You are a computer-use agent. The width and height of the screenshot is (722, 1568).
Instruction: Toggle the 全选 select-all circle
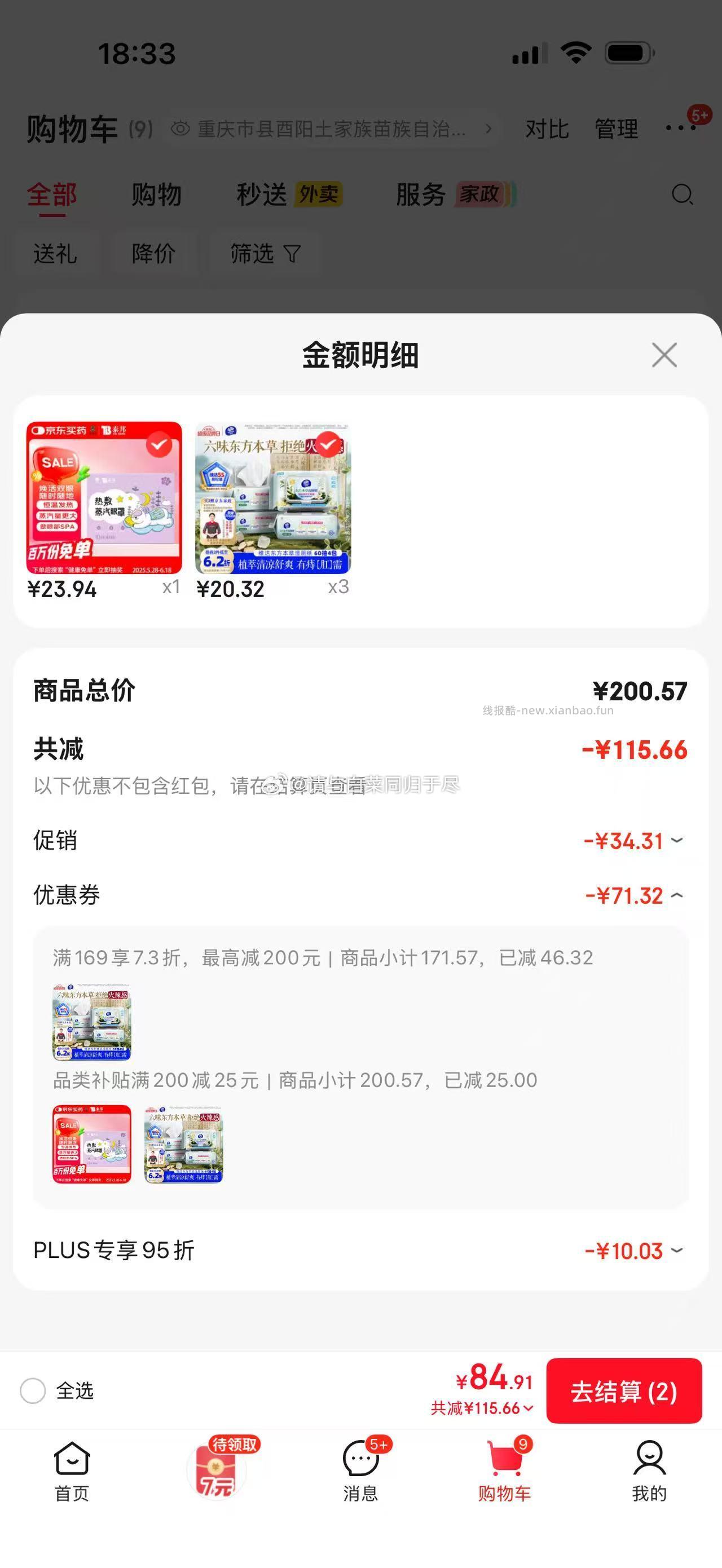tap(33, 1391)
